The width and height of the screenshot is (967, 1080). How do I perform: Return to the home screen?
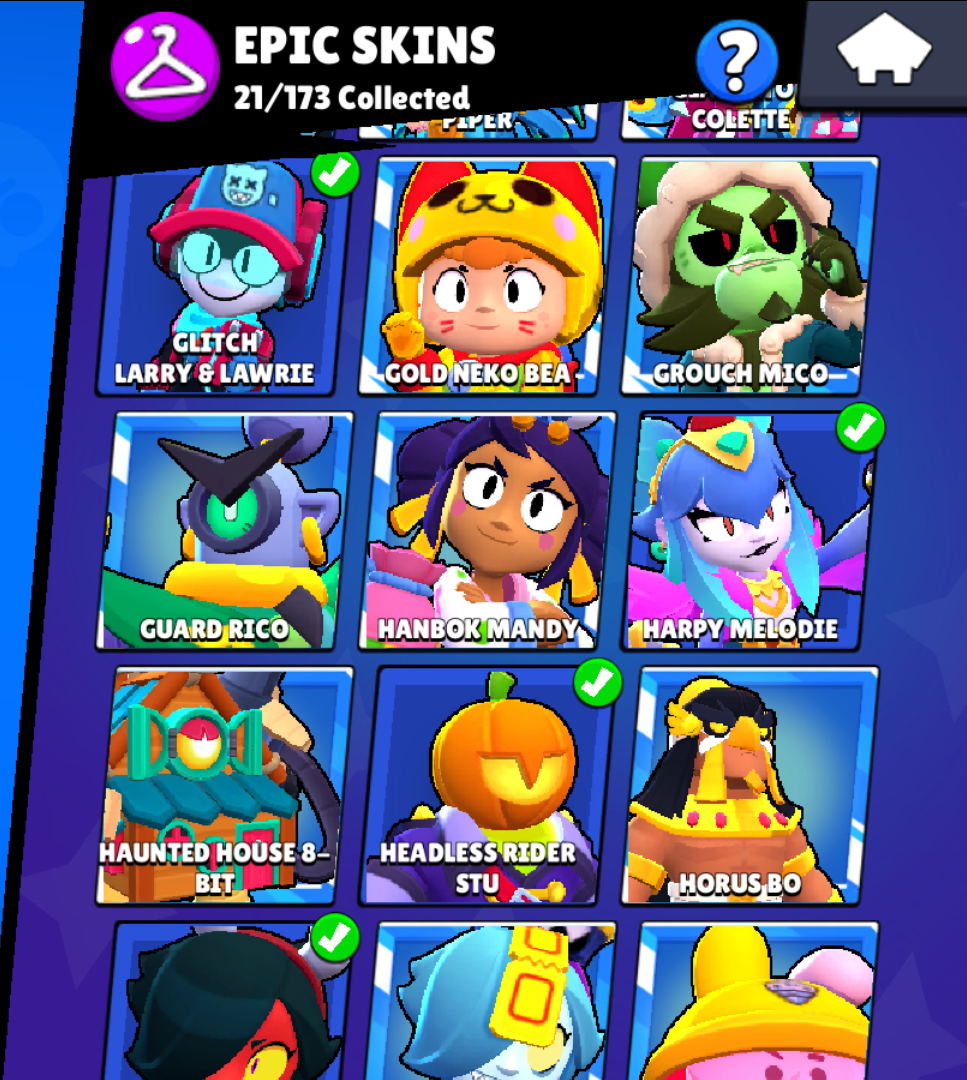pos(884,52)
